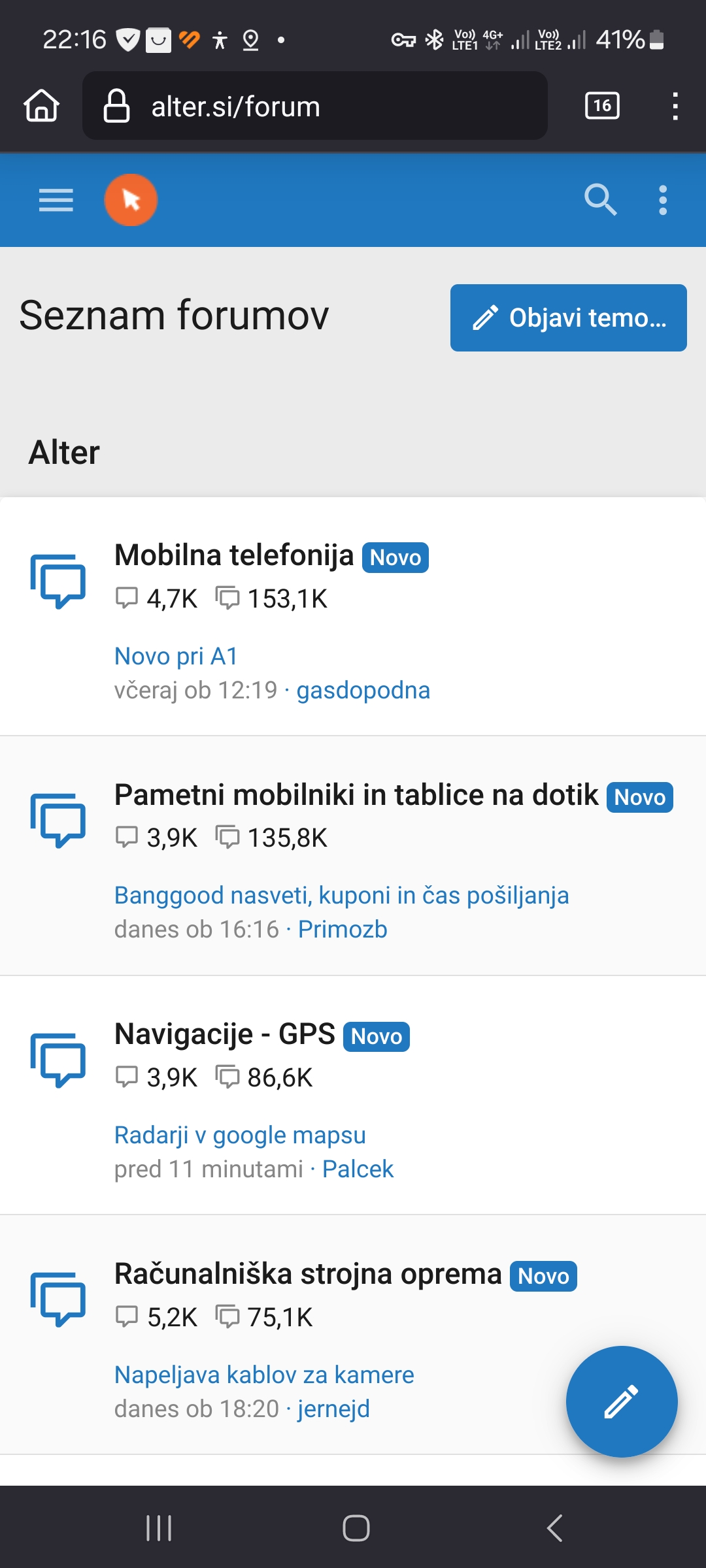Open the Mobilna telefonija forum
Image resolution: width=706 pixels, height=1568 pixels.
[234, 555]
